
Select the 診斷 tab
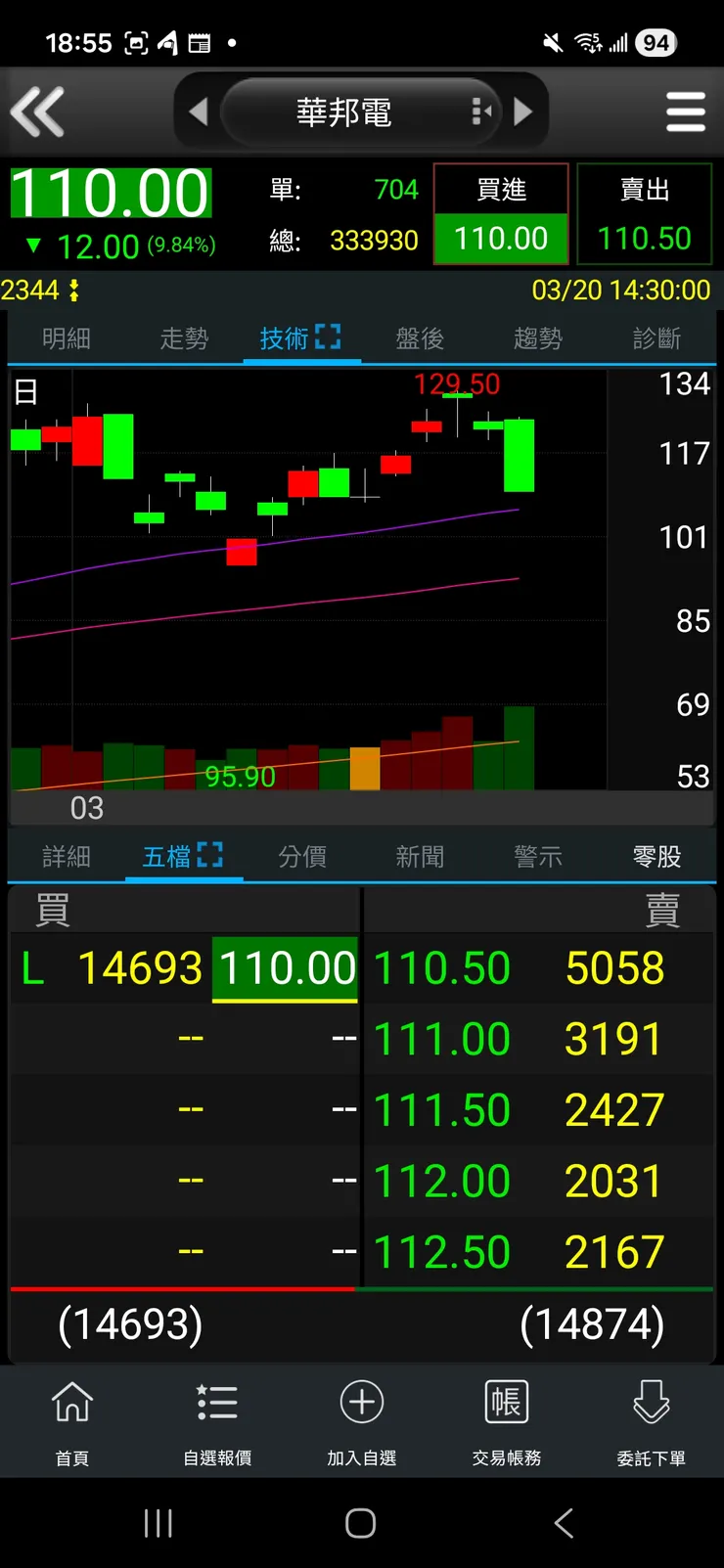656,338
